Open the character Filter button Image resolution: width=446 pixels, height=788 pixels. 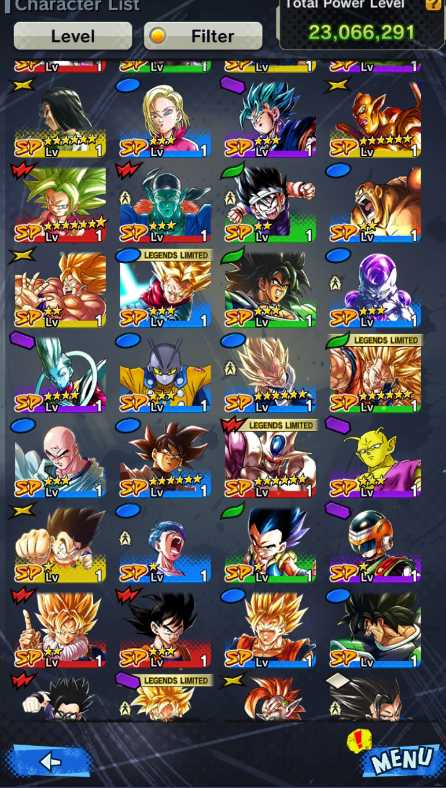coord(203,36)
